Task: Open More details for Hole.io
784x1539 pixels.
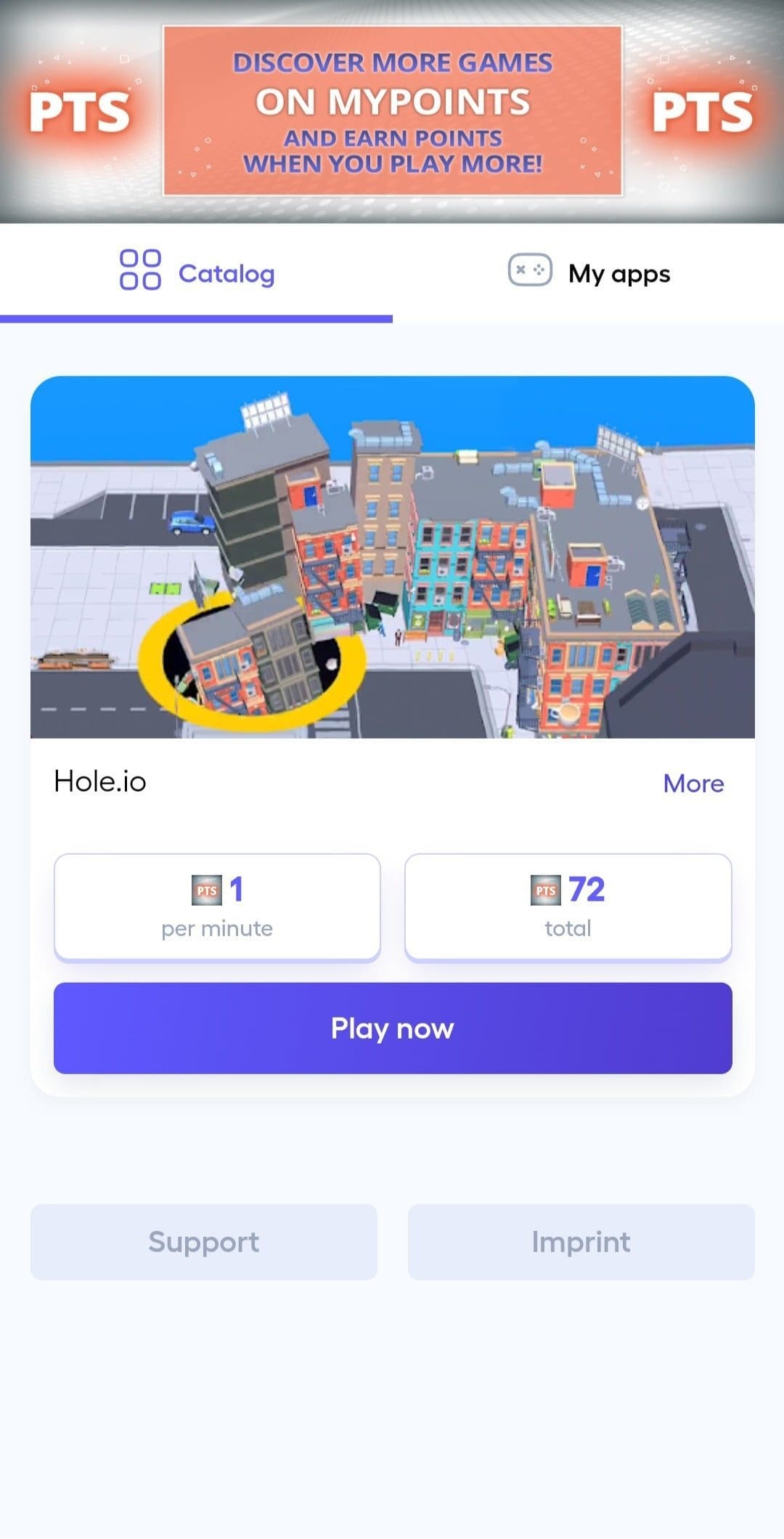Action: 693,783
